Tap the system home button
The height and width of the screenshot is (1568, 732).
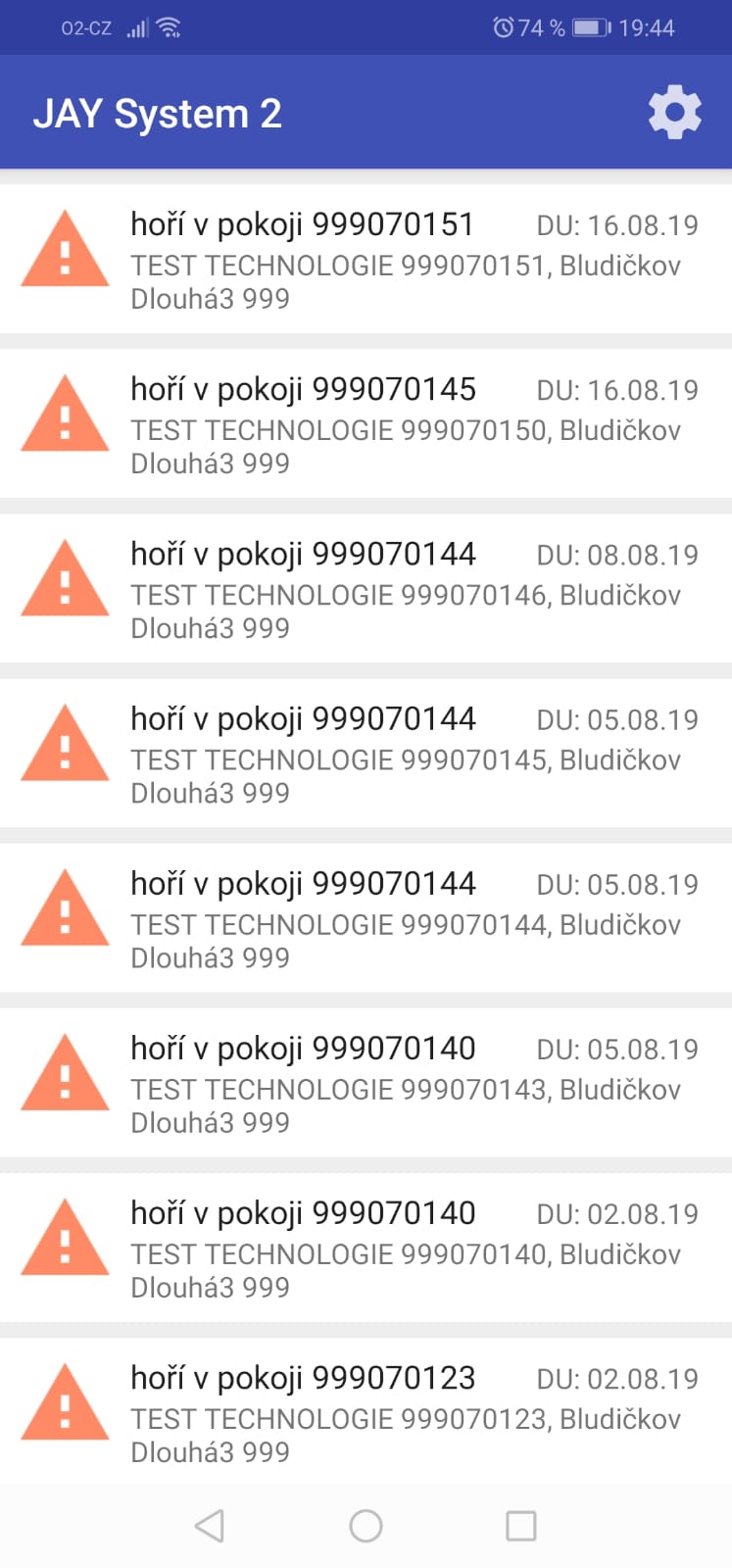pyautogui.click(x=366, y=1526)
